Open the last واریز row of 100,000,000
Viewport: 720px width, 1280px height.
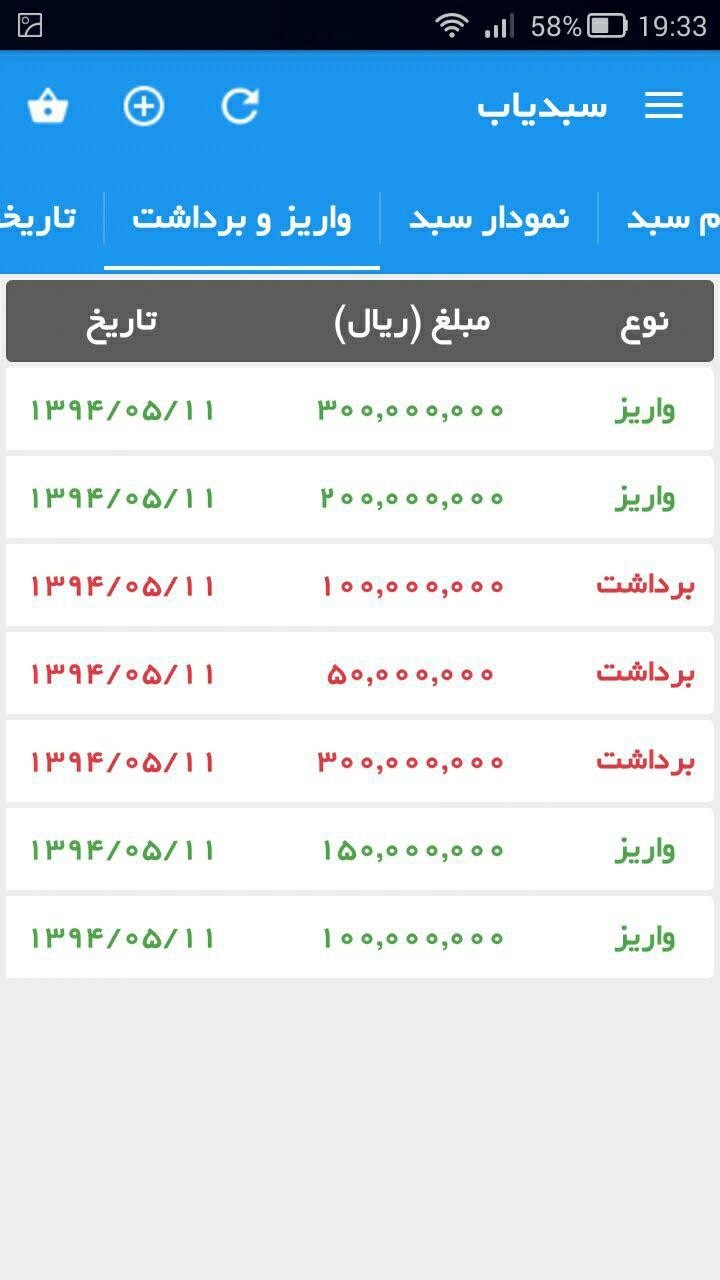coord(360,936)
